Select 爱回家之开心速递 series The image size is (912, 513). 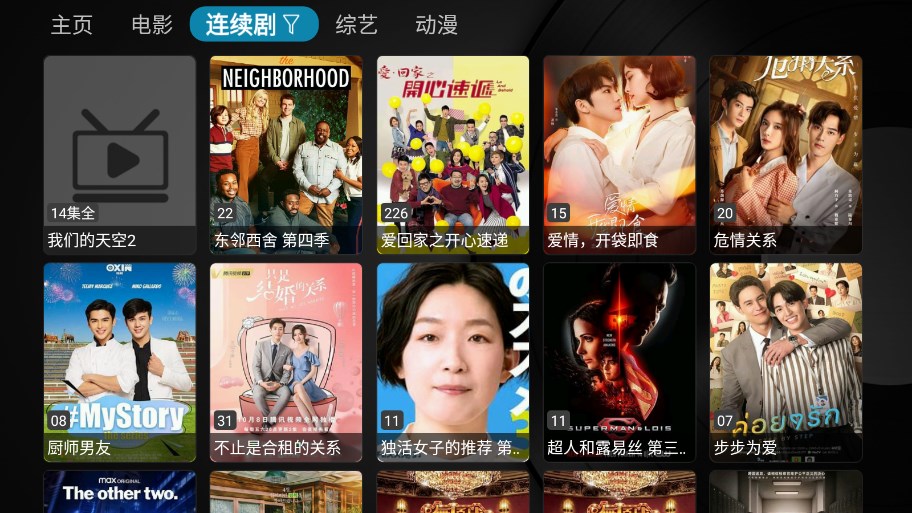(453, 154)
